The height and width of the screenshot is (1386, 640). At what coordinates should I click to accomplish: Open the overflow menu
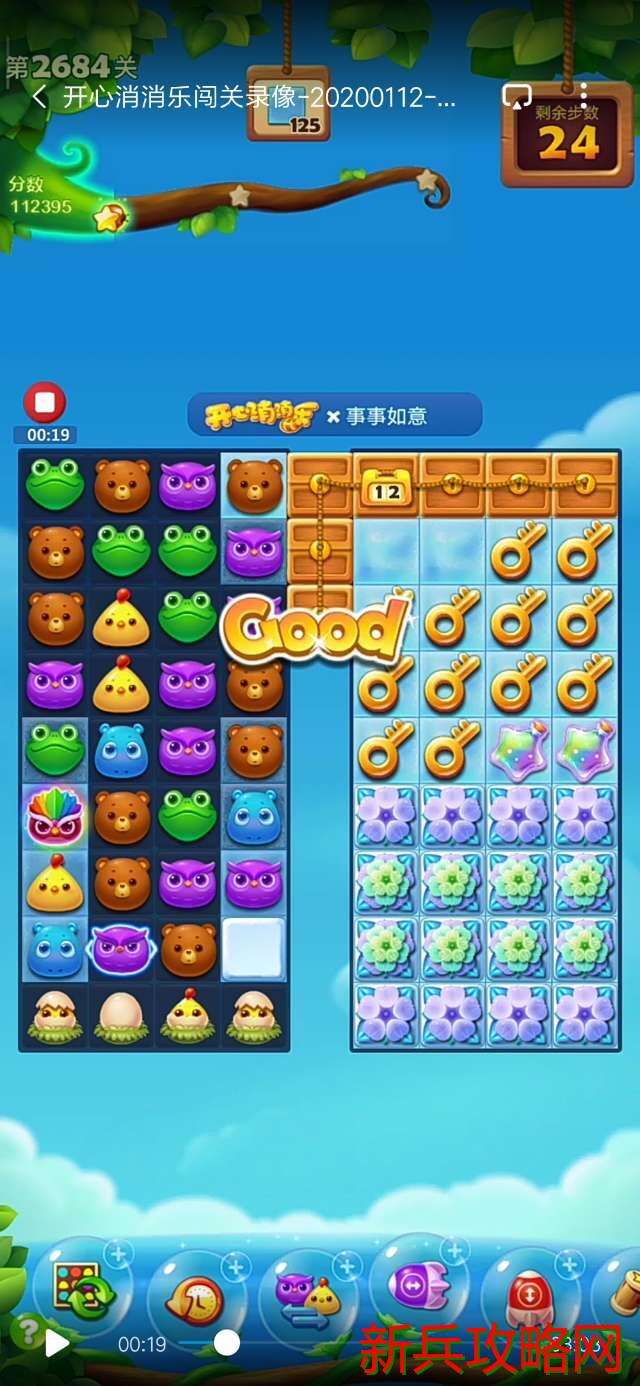pyautogui.click(x=583, y=98)
